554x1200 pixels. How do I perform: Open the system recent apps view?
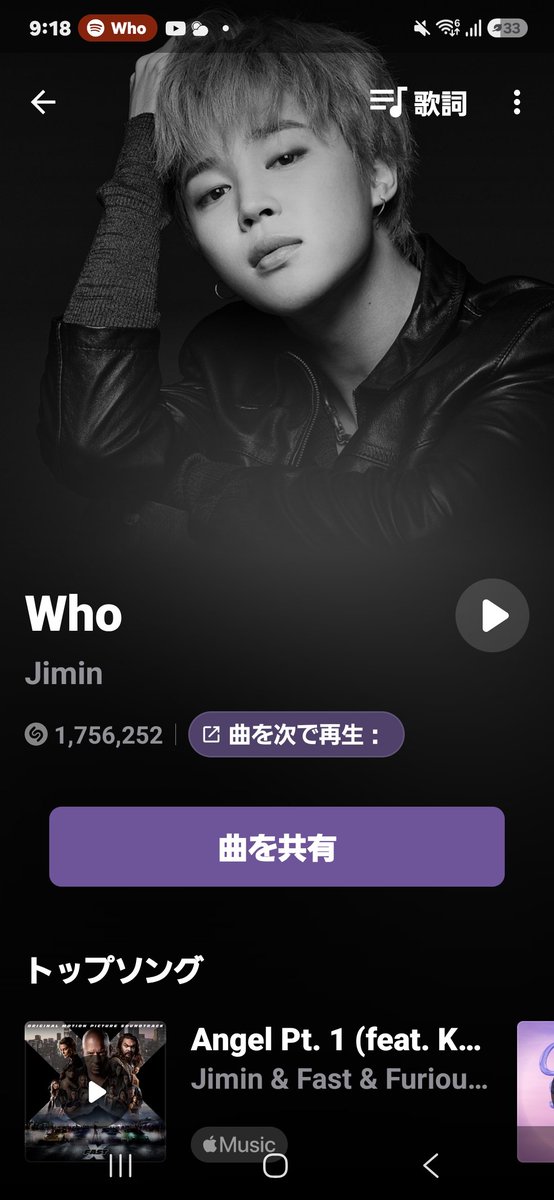[120, 1165]
